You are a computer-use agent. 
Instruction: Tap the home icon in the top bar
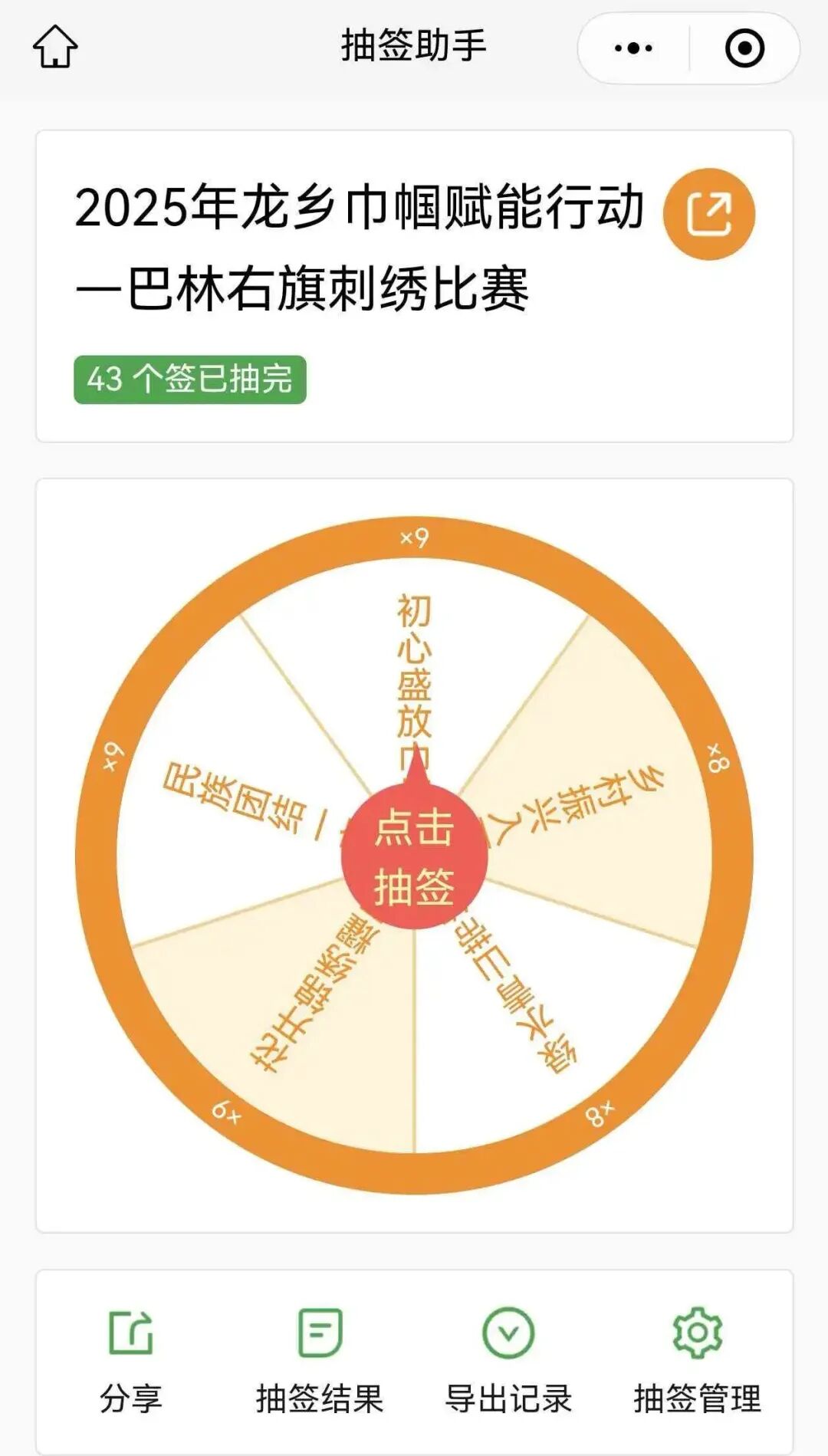(x=57, y=46)
